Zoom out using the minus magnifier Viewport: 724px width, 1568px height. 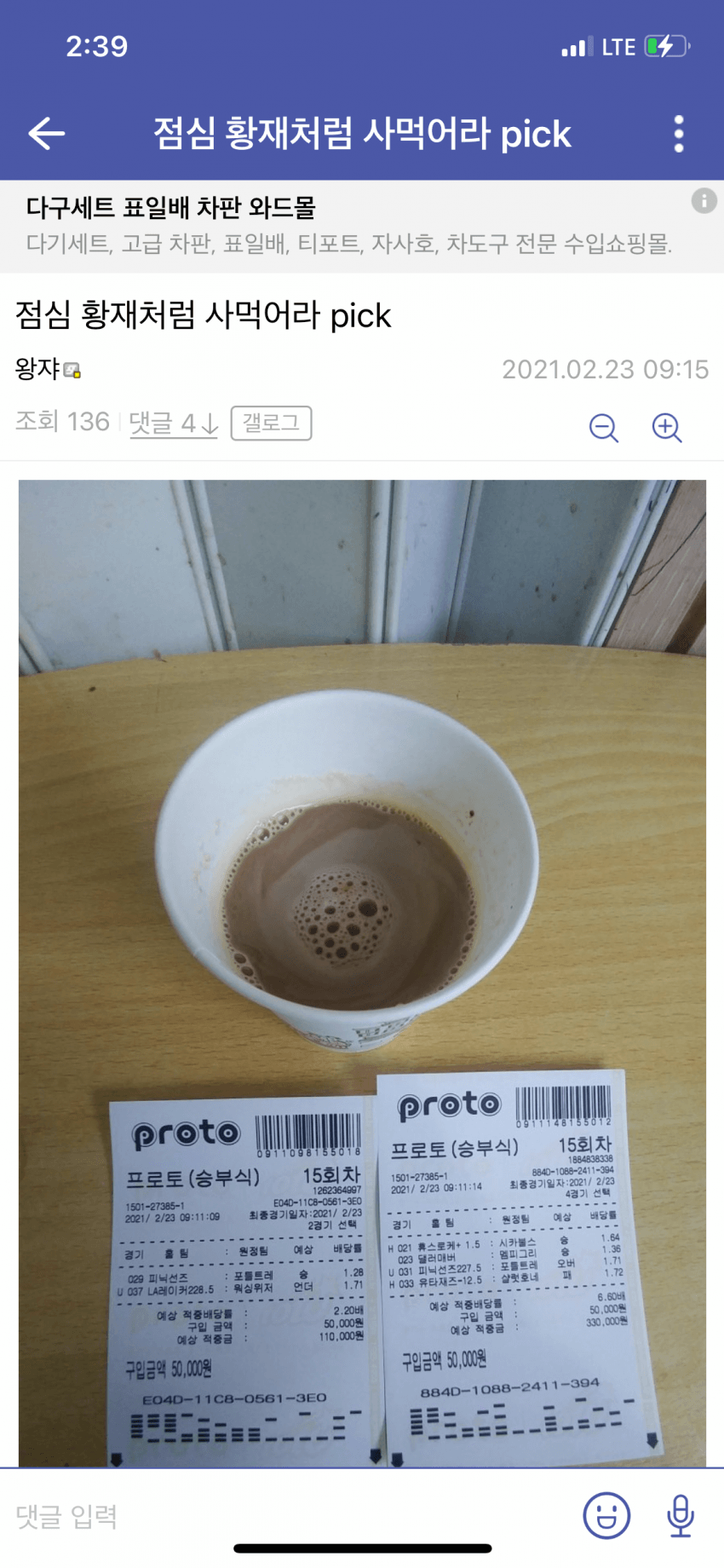(x=604, y=427)
